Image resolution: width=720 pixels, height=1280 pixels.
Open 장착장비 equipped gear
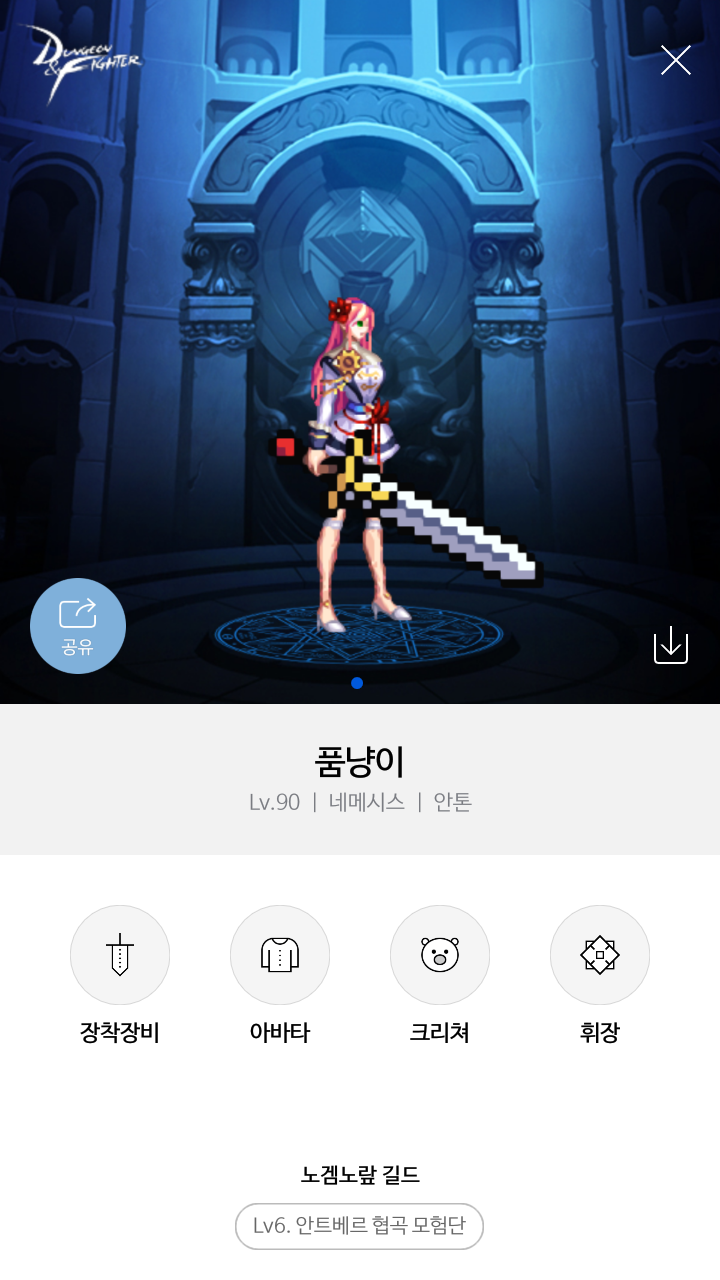point(120,955)
